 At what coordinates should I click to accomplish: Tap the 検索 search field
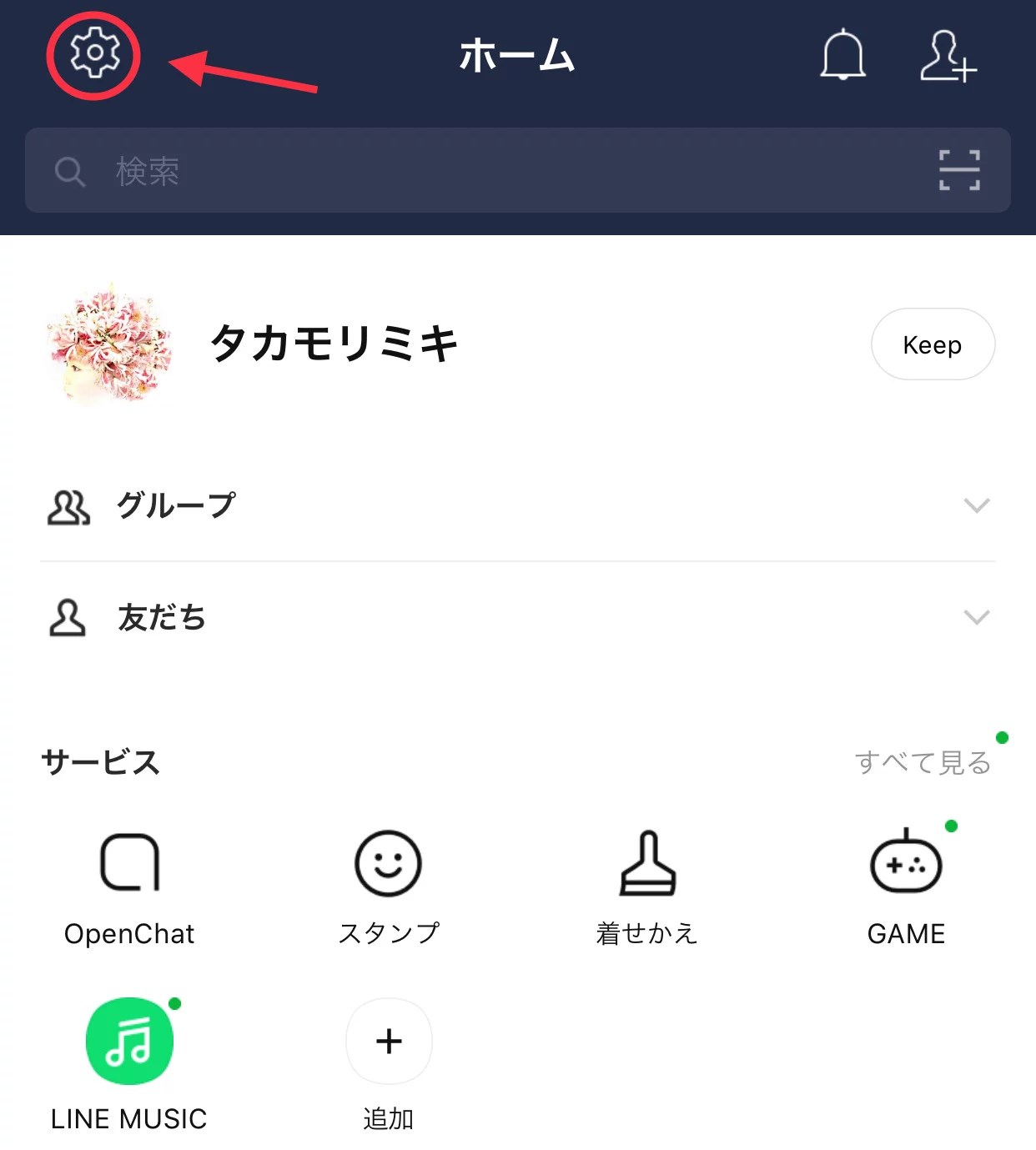tap(467, 171)
